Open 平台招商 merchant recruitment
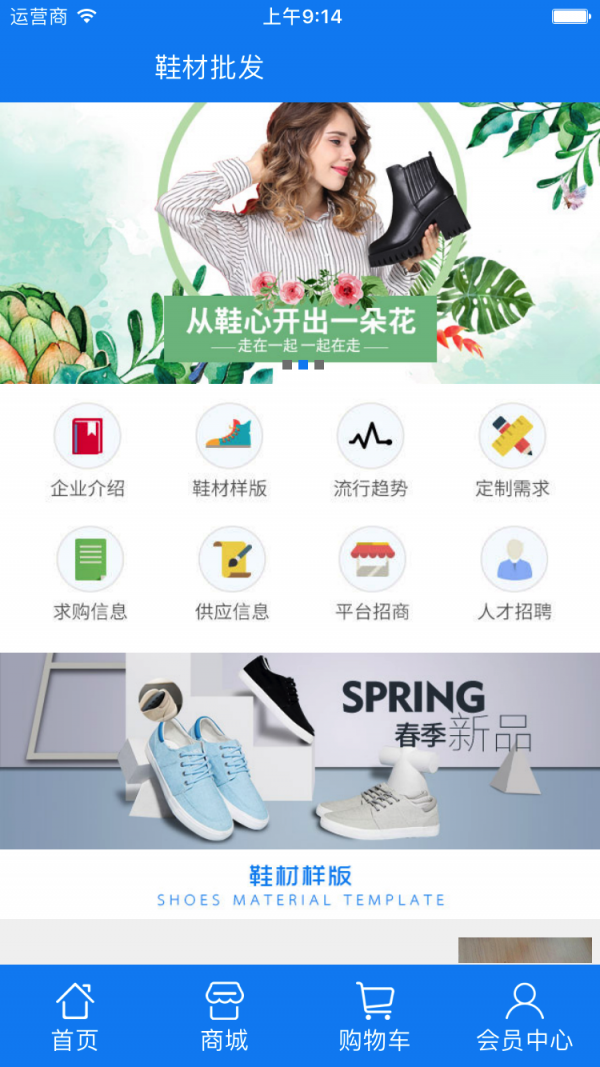This screenshot has width=600, height=1067. pyautogui.click(x=372, y=573)
